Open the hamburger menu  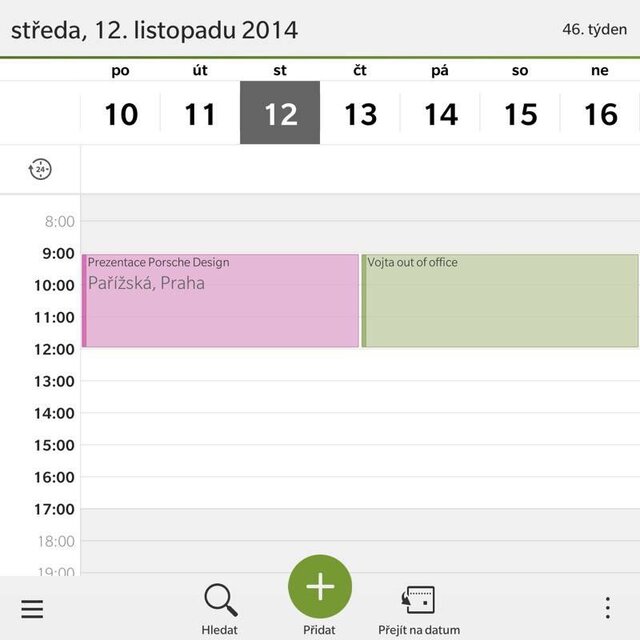click(x=32, y=609)
